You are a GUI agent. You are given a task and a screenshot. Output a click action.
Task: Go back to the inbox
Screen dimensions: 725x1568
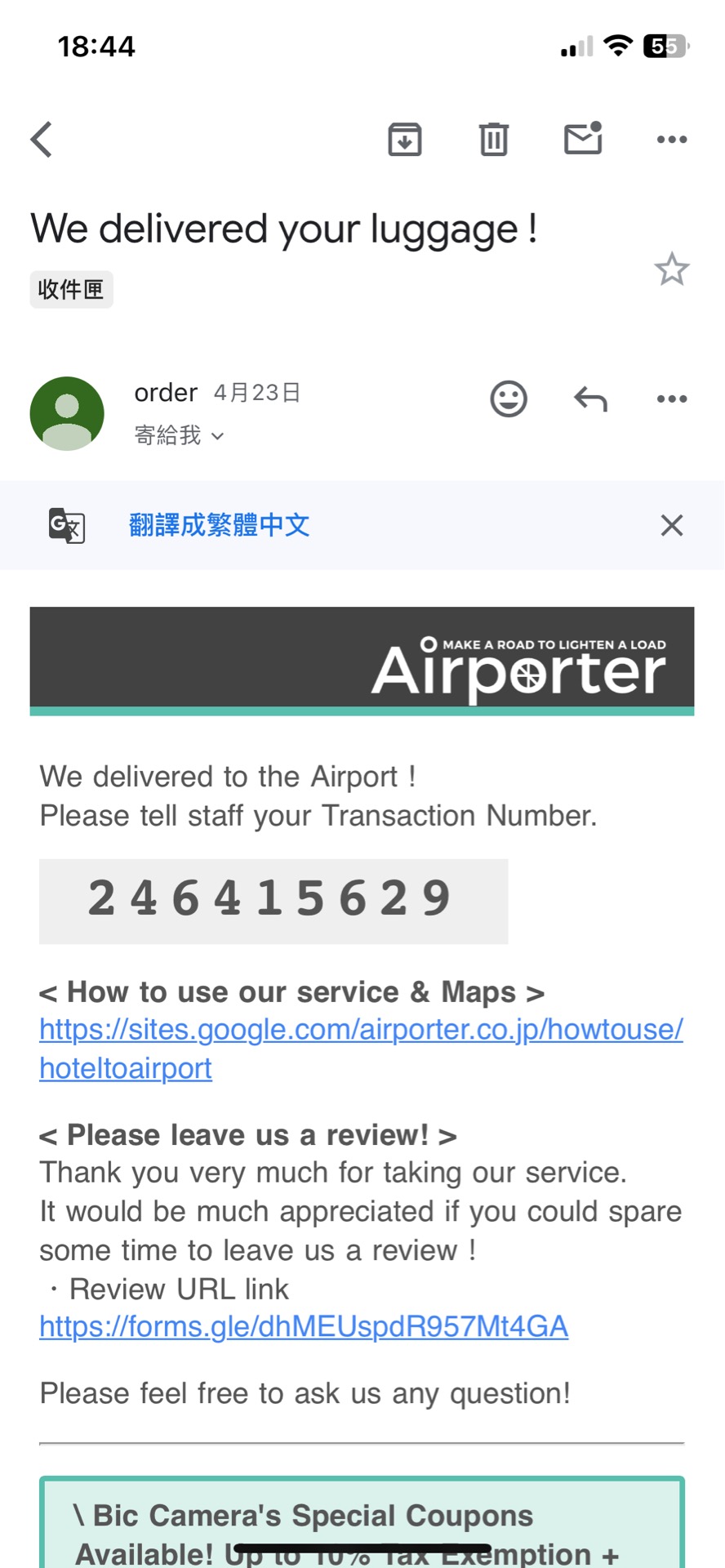click(x=42, y=140)
